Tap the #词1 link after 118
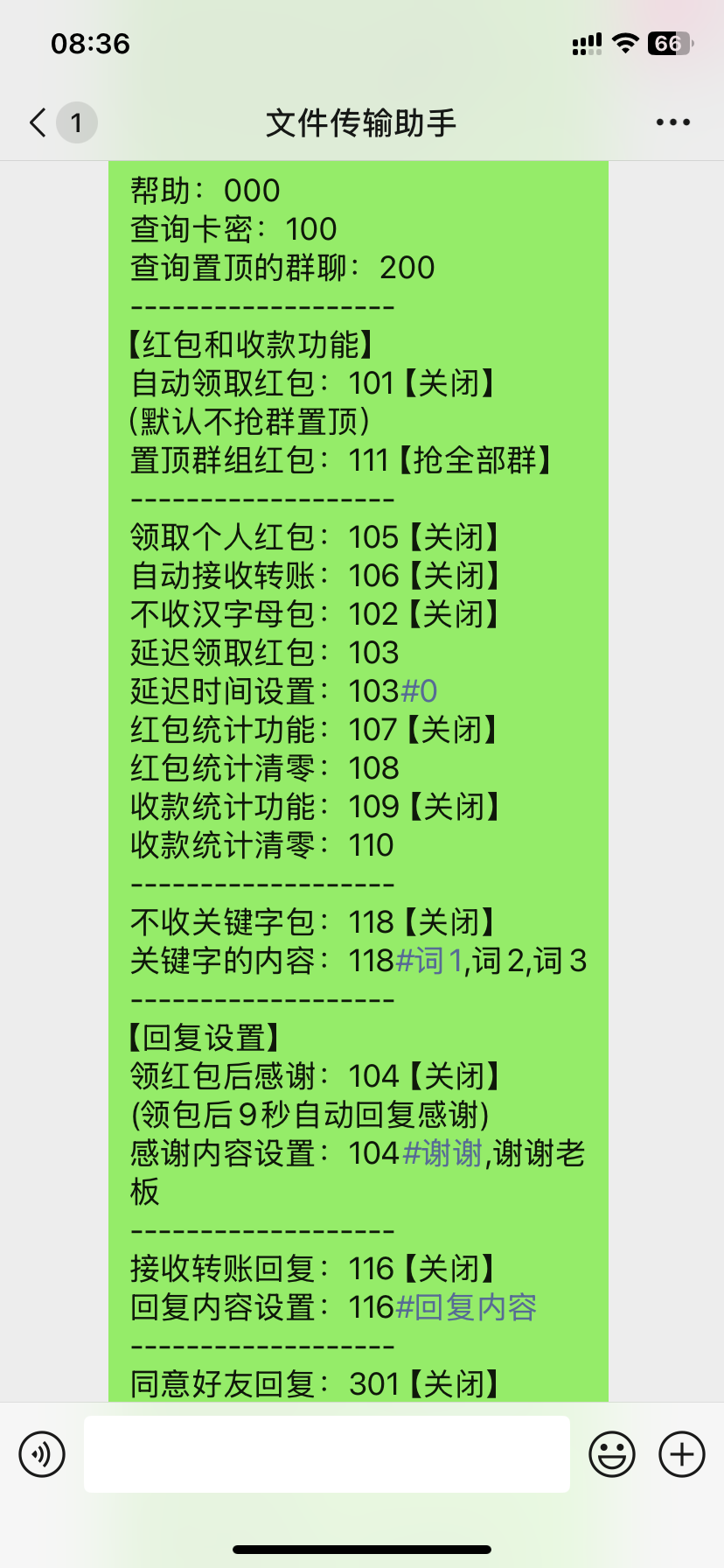 [429, 961]
